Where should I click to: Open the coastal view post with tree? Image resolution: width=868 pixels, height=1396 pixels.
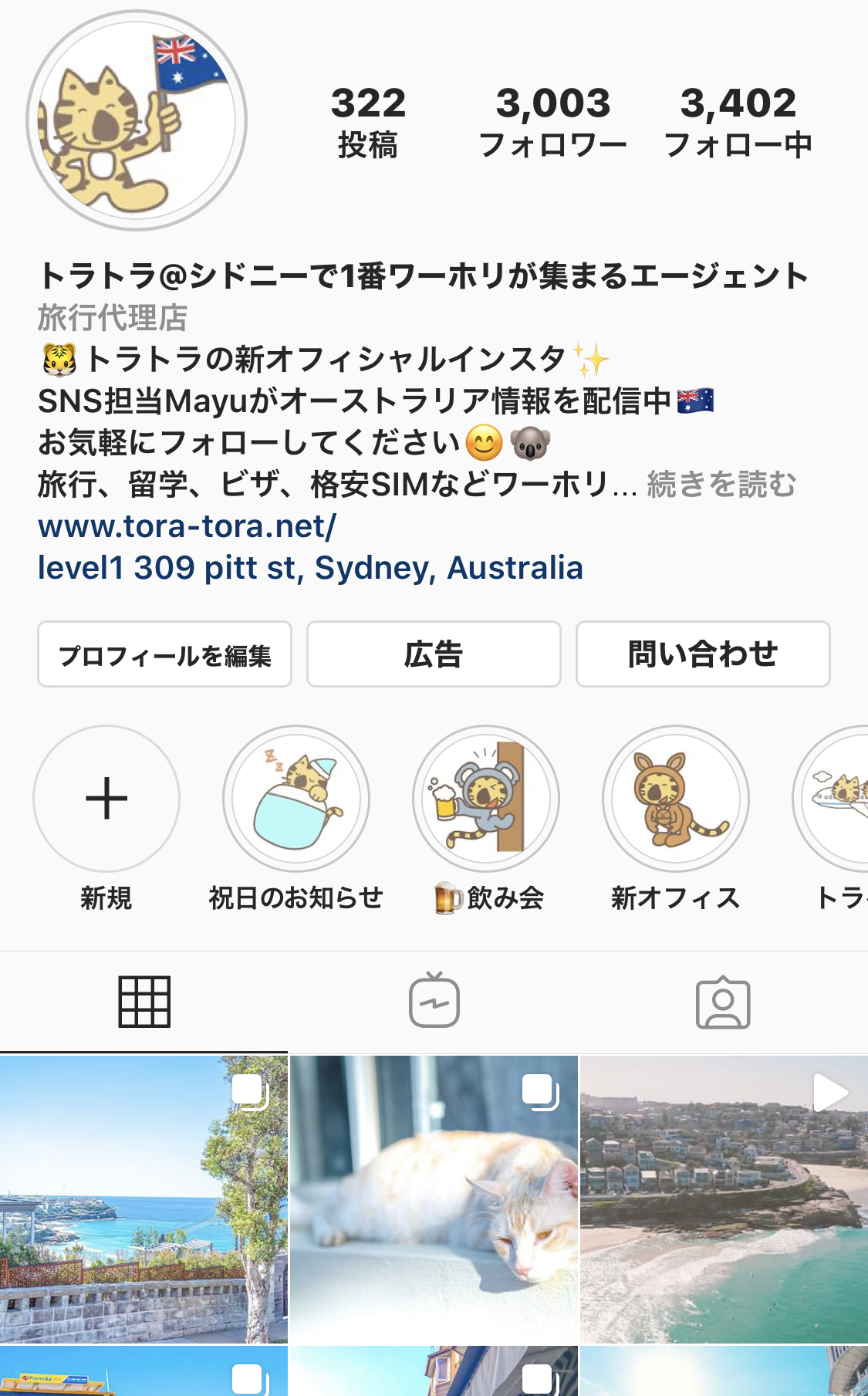pos(144,1200)
